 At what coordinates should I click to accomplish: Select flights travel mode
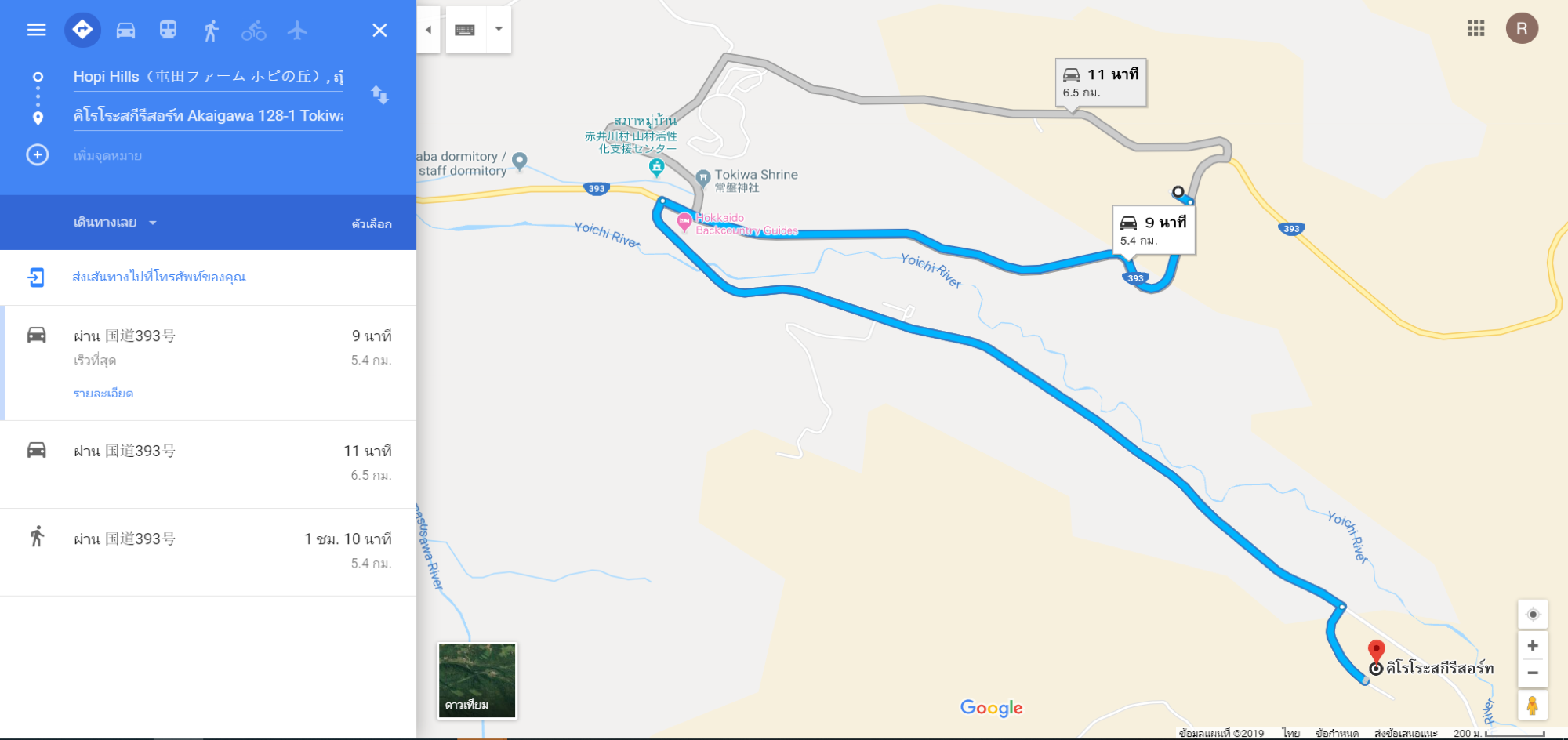tap(296, 31)
